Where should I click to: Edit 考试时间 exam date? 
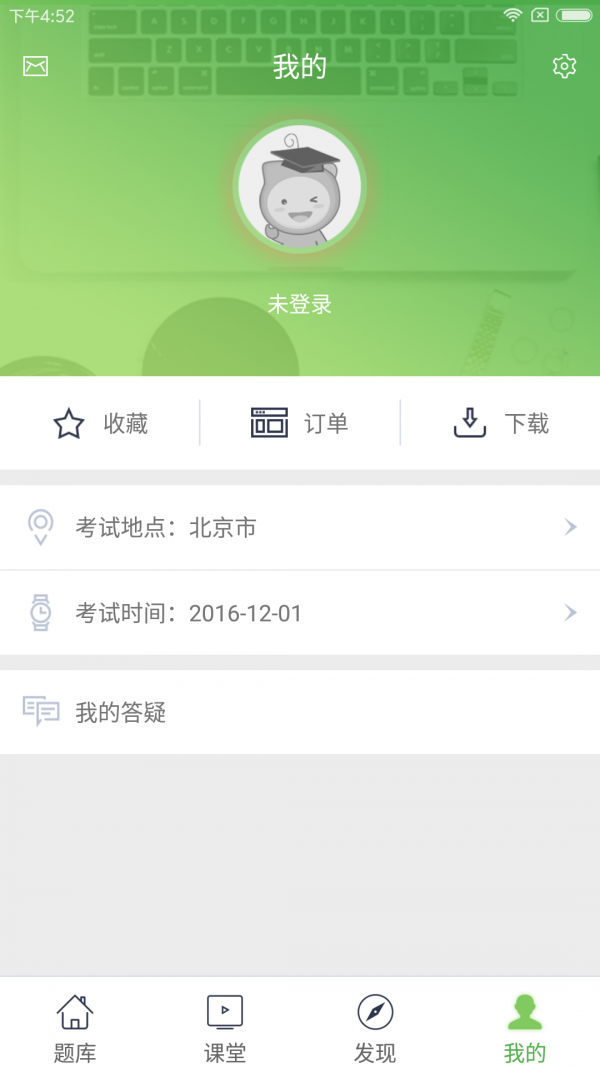coord(300,612)
